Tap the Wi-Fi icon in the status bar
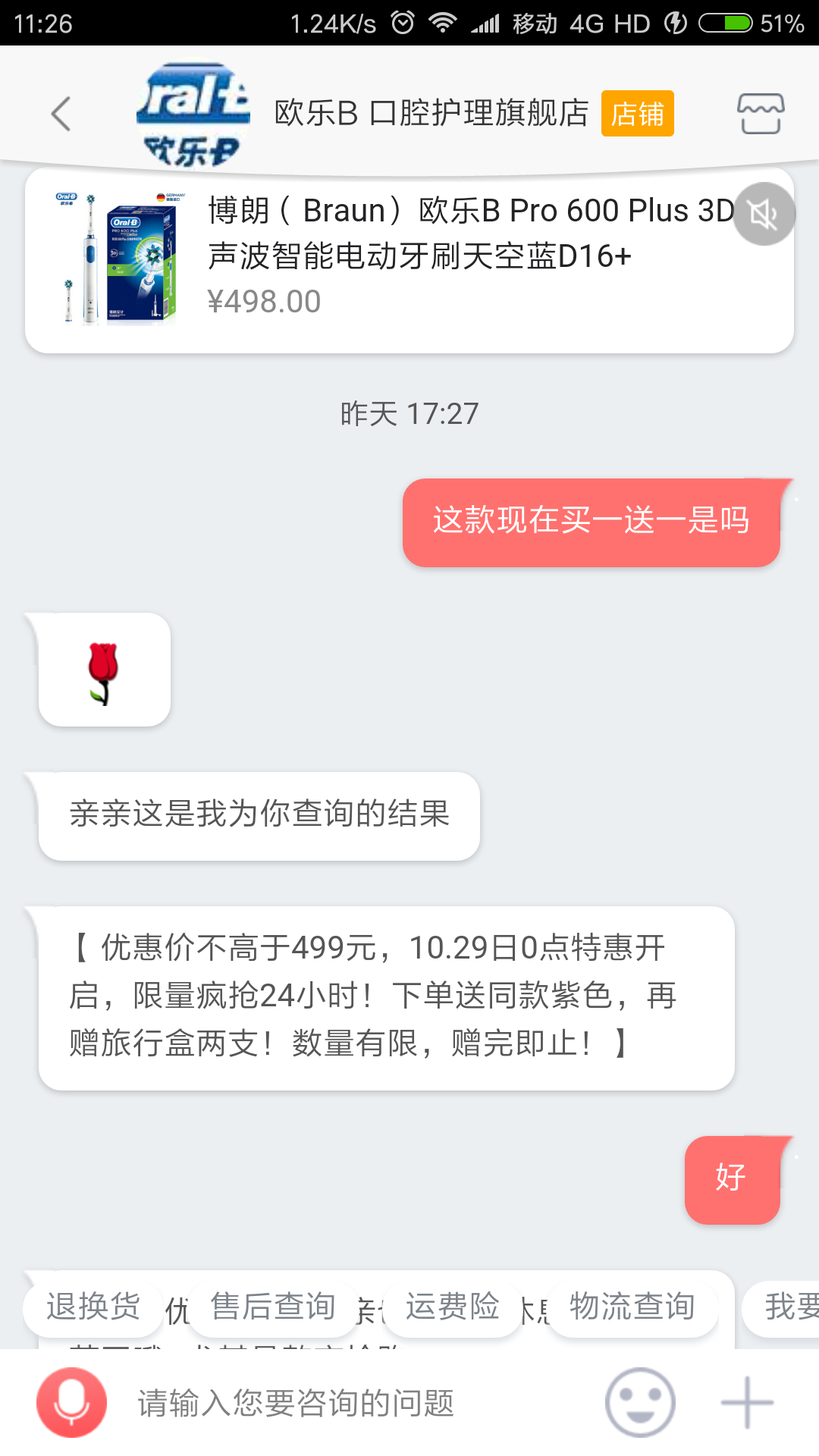 [441, 23]
